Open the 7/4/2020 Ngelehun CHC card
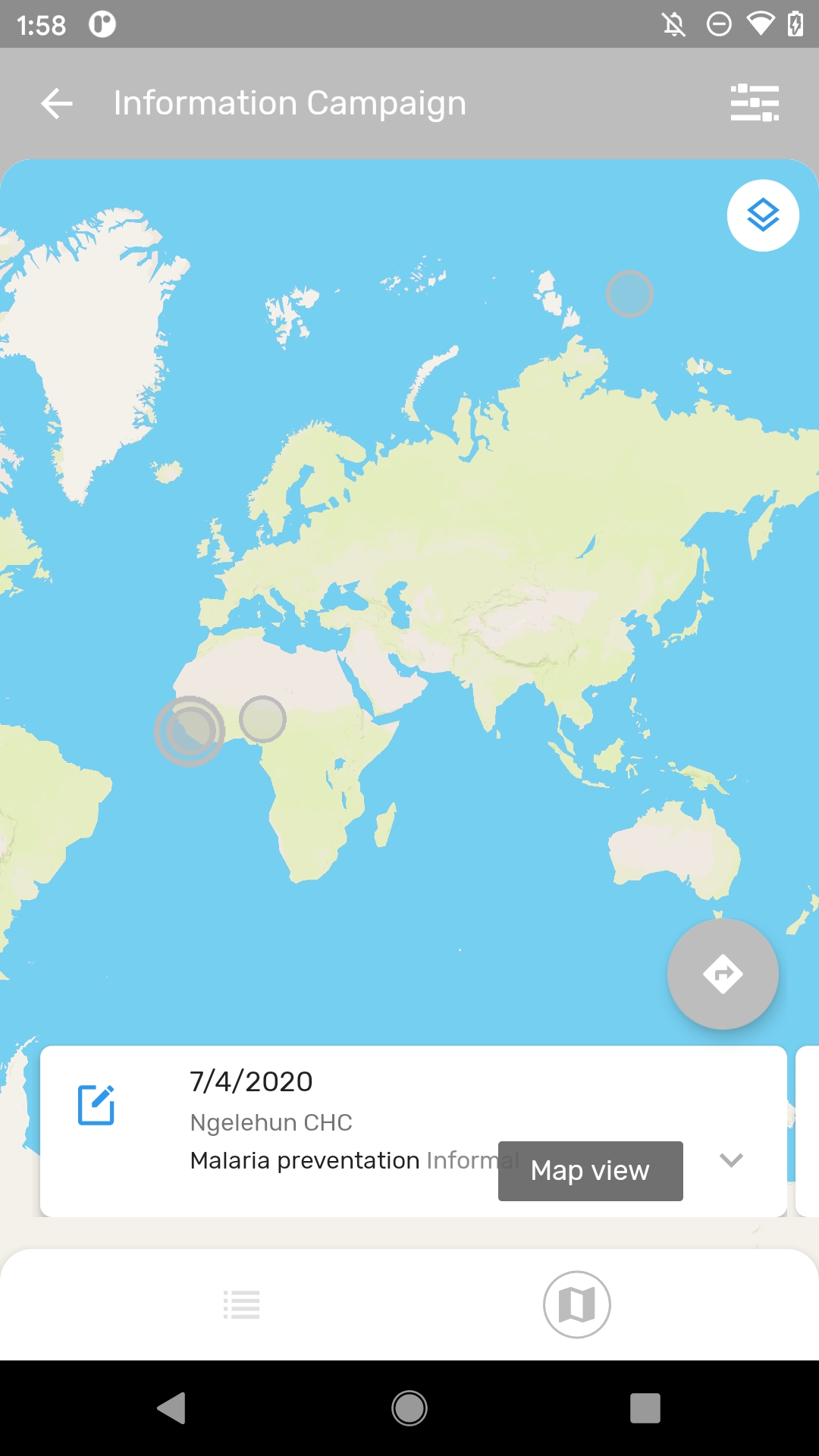This screenshot has width=819, height=1456. click(x=413, y=1131)
